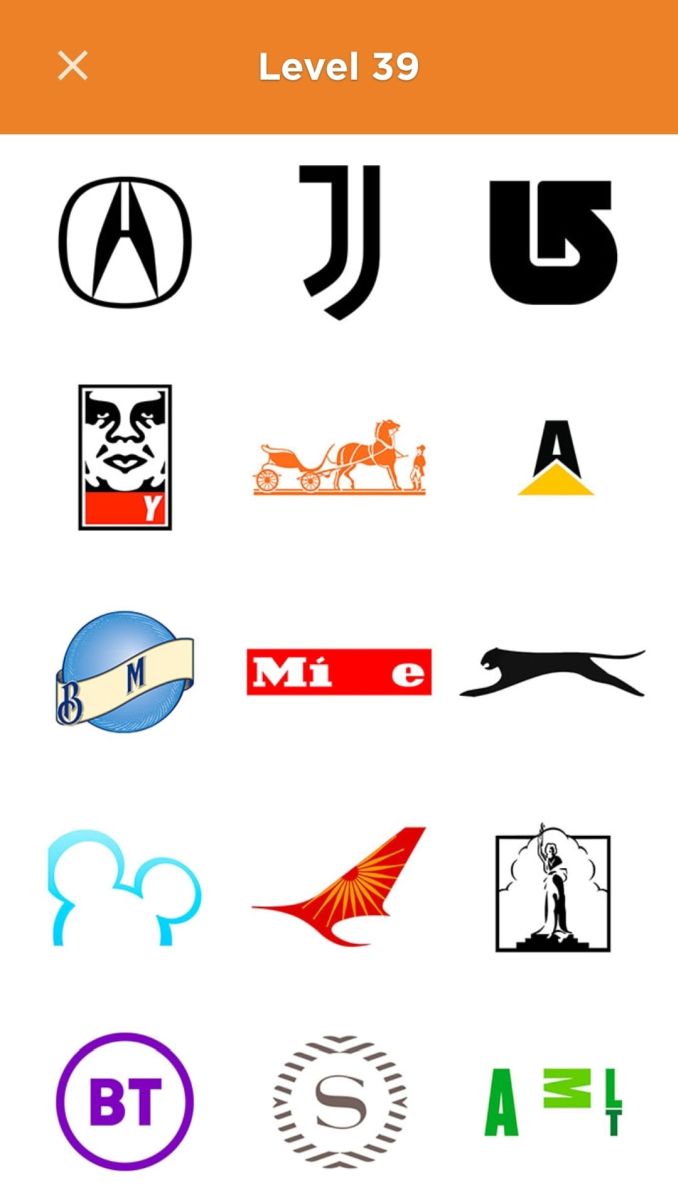The height and width of the screenshot is (1200, 678).
Task: Open the blue globe ribbon logo
Action: [x=125, y=672]
